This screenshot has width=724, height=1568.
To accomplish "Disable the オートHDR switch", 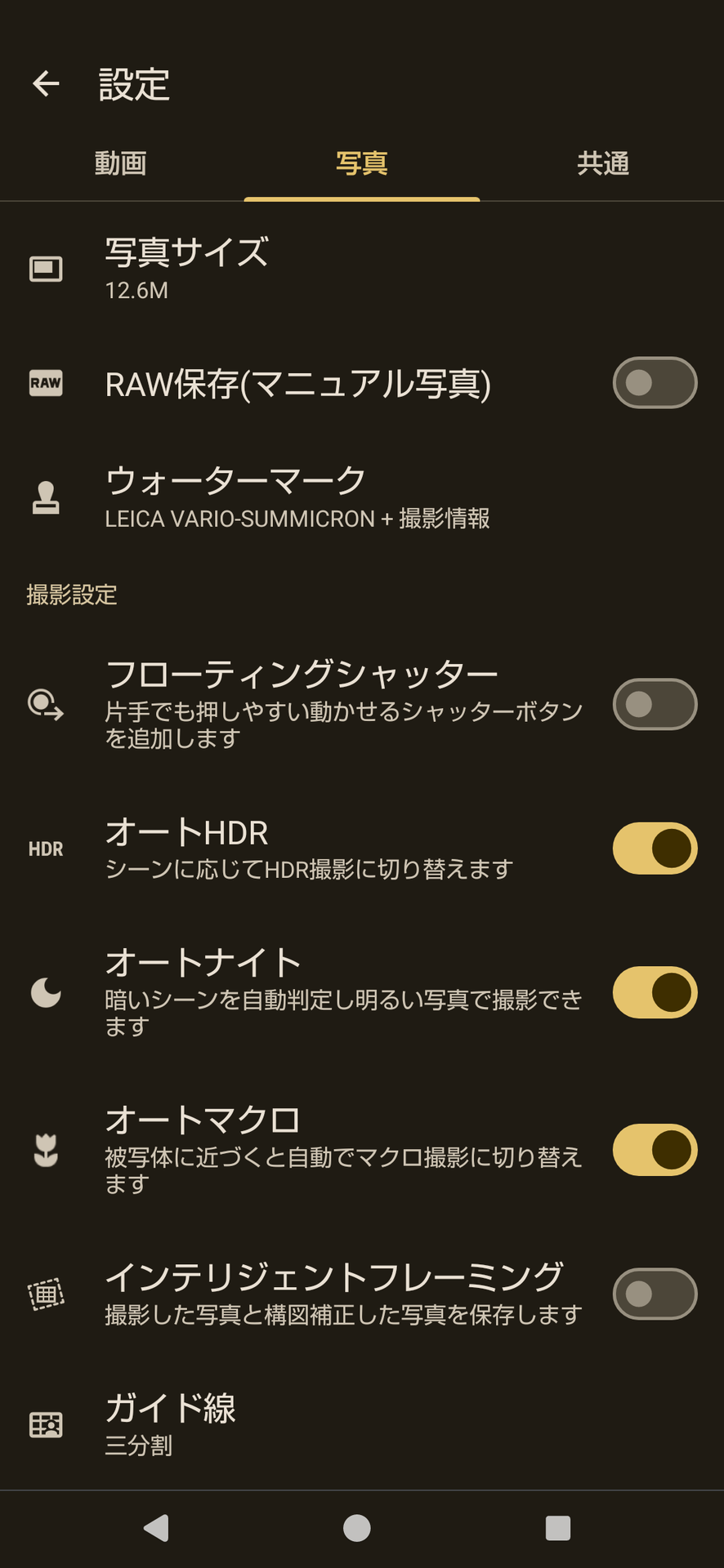I will (x=655, y=849).
